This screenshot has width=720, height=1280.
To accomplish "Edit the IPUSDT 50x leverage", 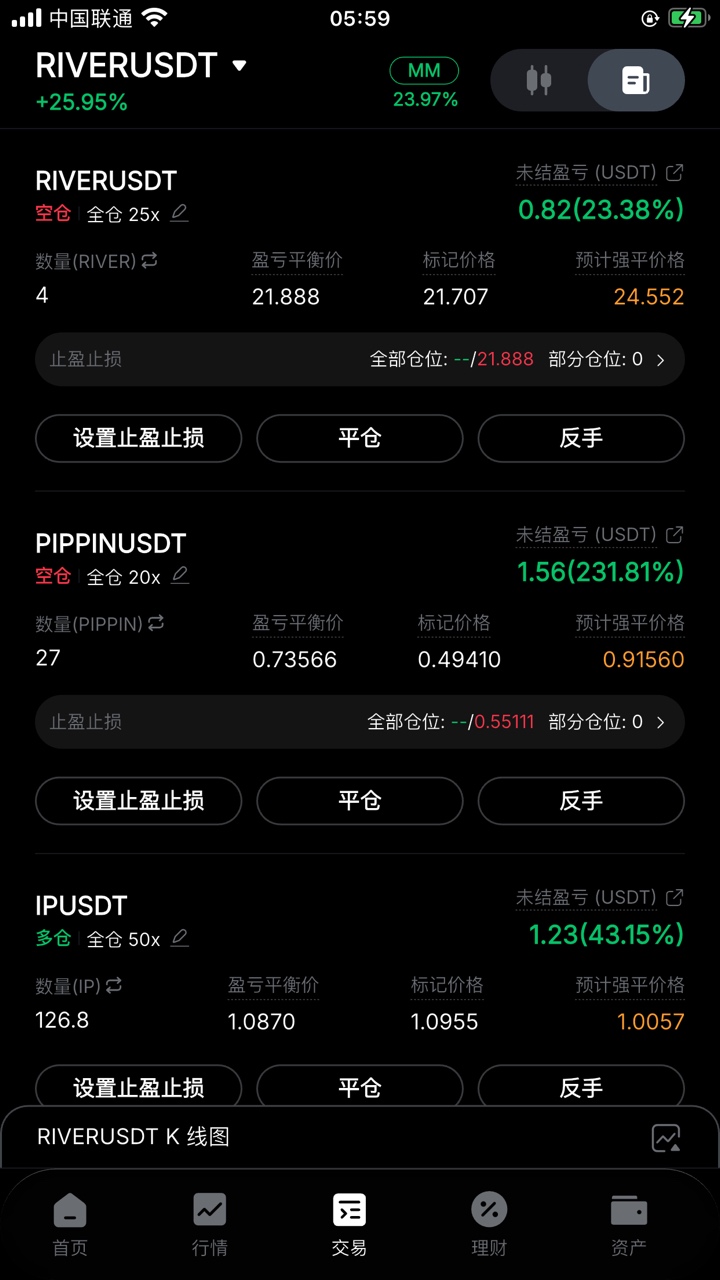I will pyautogui.click(x=180, y=938).
